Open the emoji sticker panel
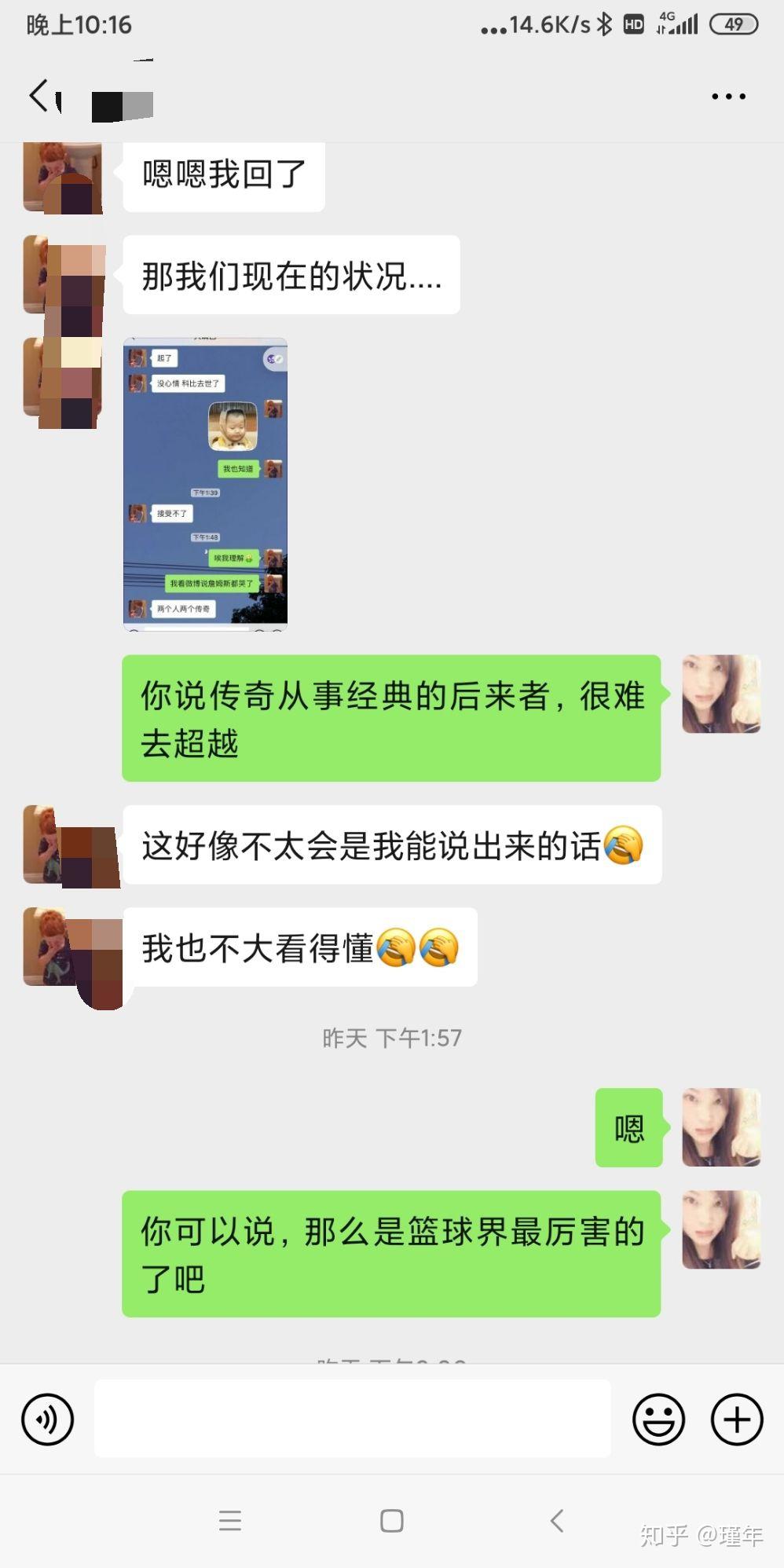The height and width of the screenshot is (1568, 784). point(658,1419)
